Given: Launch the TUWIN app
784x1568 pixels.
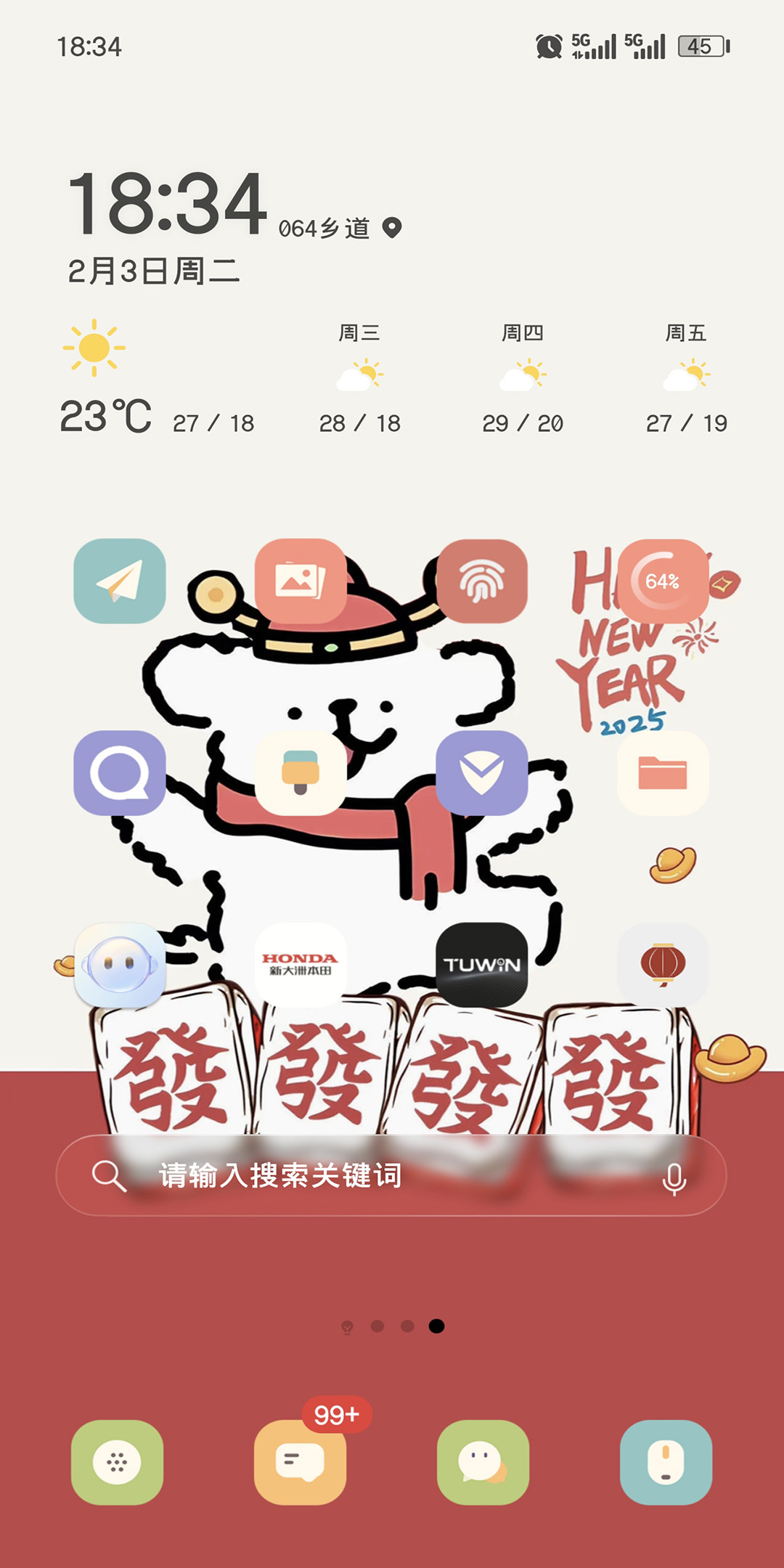Looking at the screenshot, I should [x=481, y=965].
